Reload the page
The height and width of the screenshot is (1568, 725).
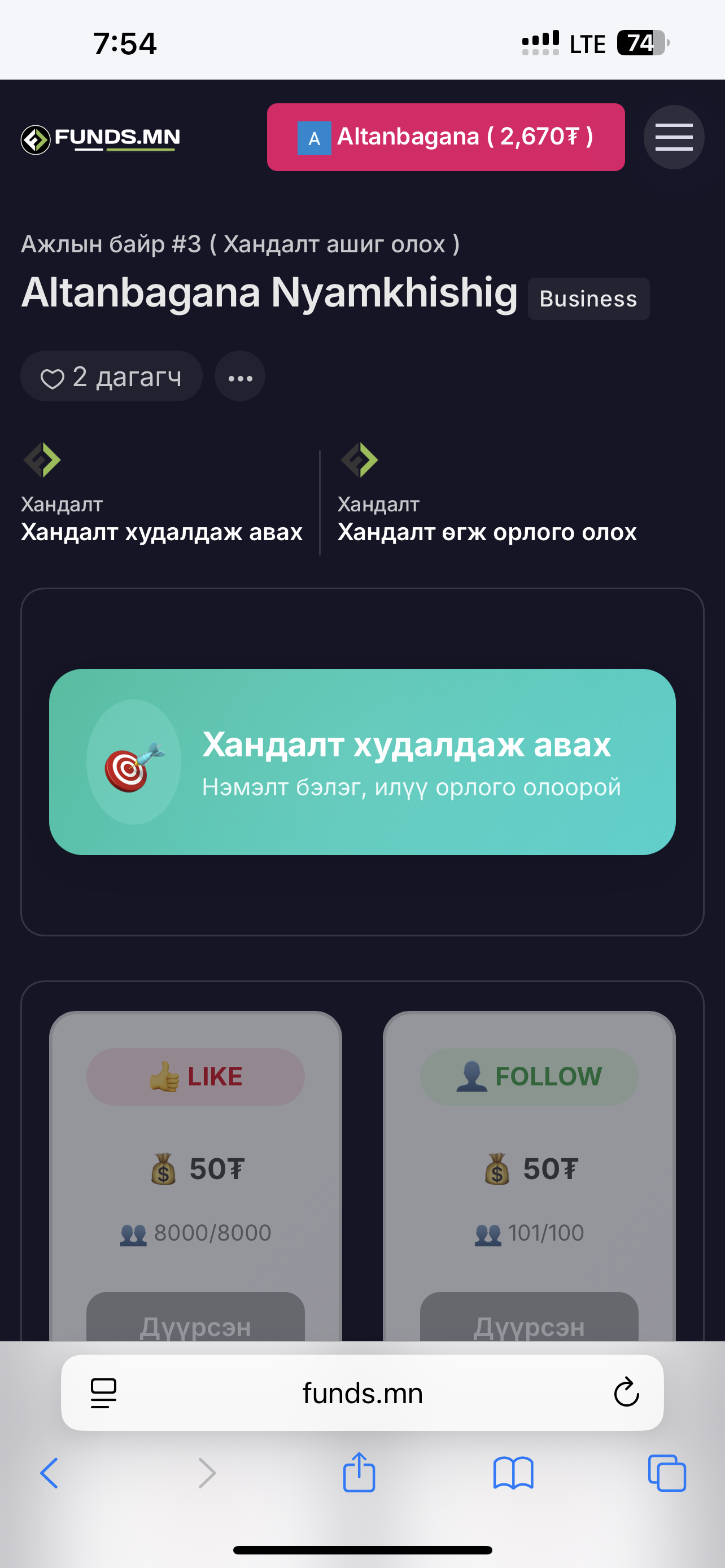[x=626, y=1392]
